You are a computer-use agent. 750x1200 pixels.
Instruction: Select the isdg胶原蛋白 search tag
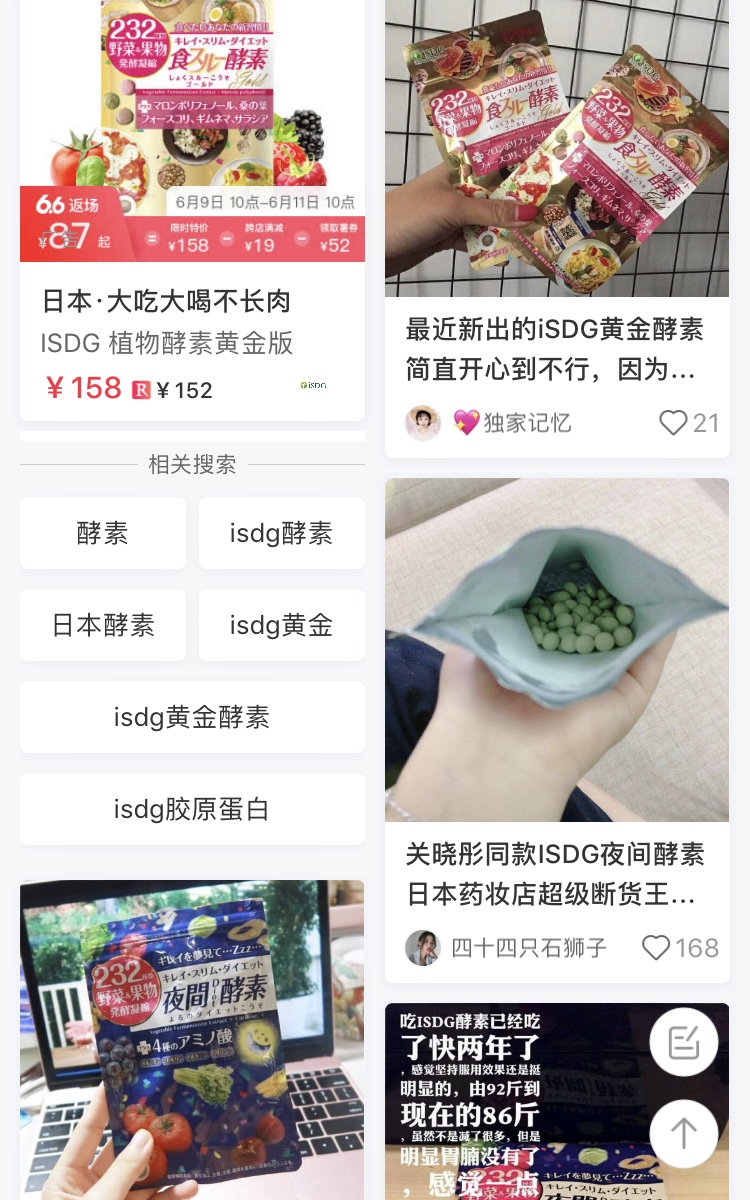click(x=191, y=808)
